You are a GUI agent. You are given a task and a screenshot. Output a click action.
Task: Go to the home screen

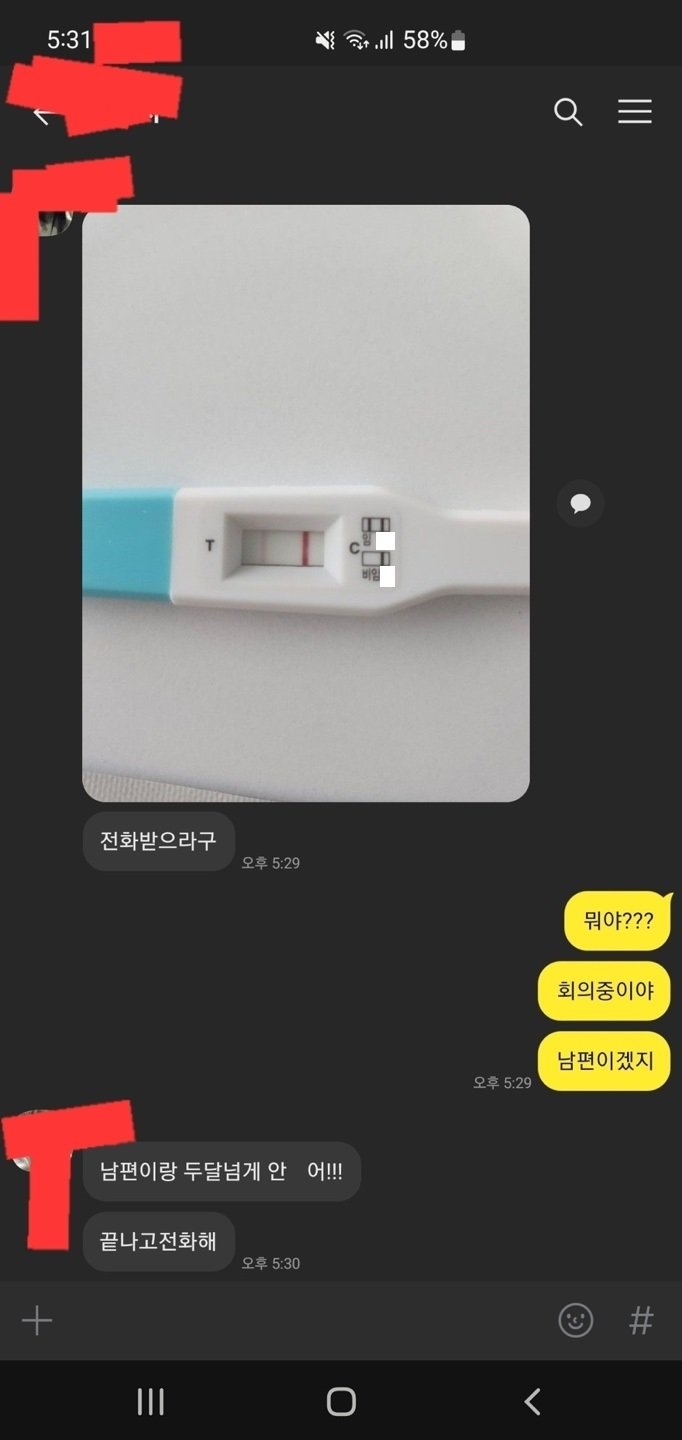point(341,1402)
